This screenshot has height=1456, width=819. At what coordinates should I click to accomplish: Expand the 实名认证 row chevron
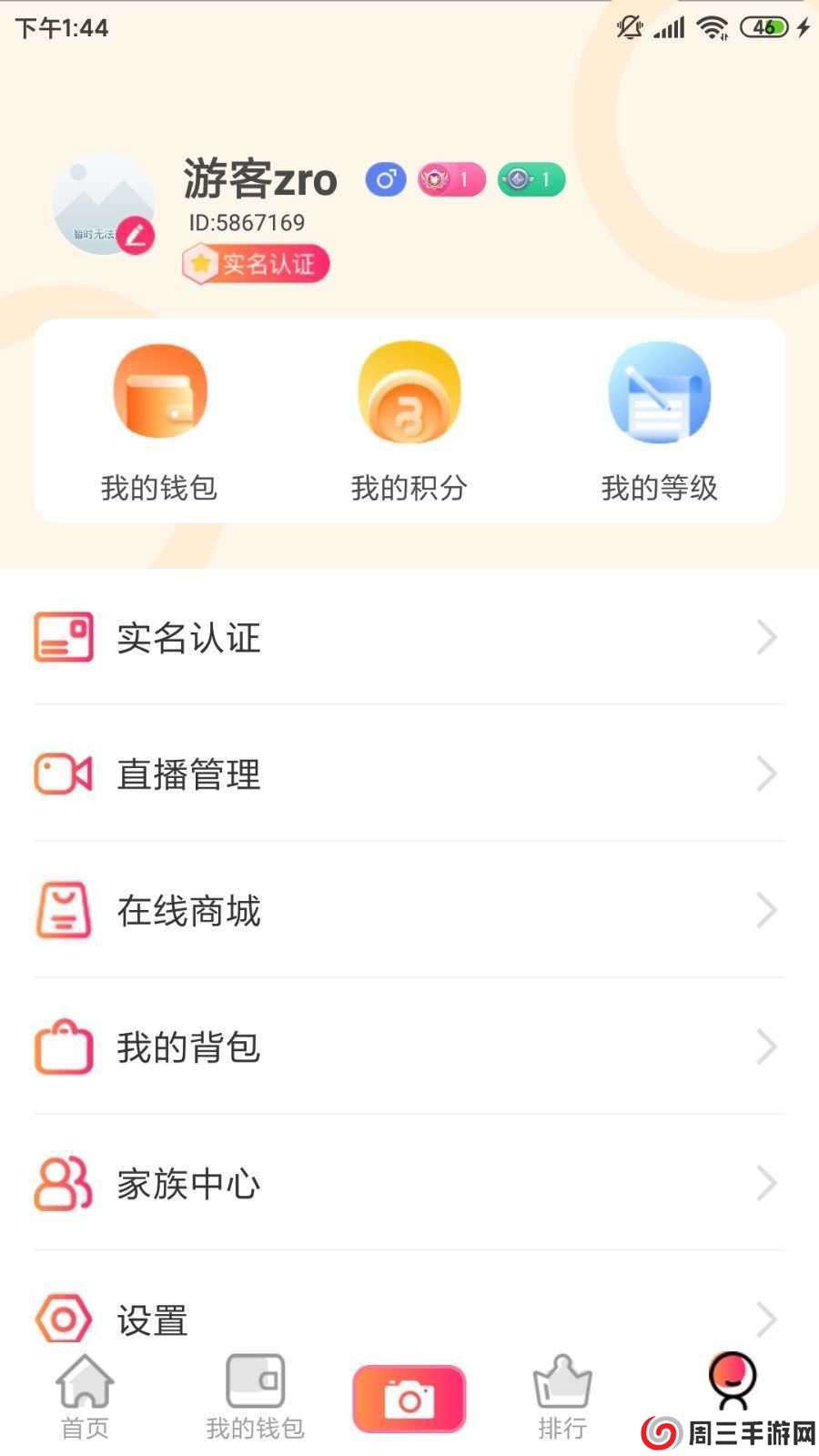pyautogui.click(x=767, y=638)
